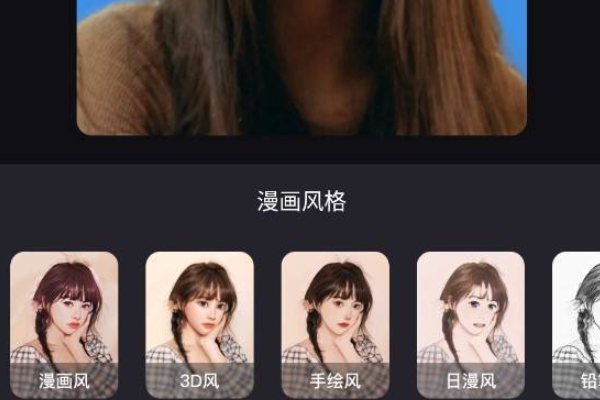
Task: Choose the 手绘风 style
Action: 335,322
